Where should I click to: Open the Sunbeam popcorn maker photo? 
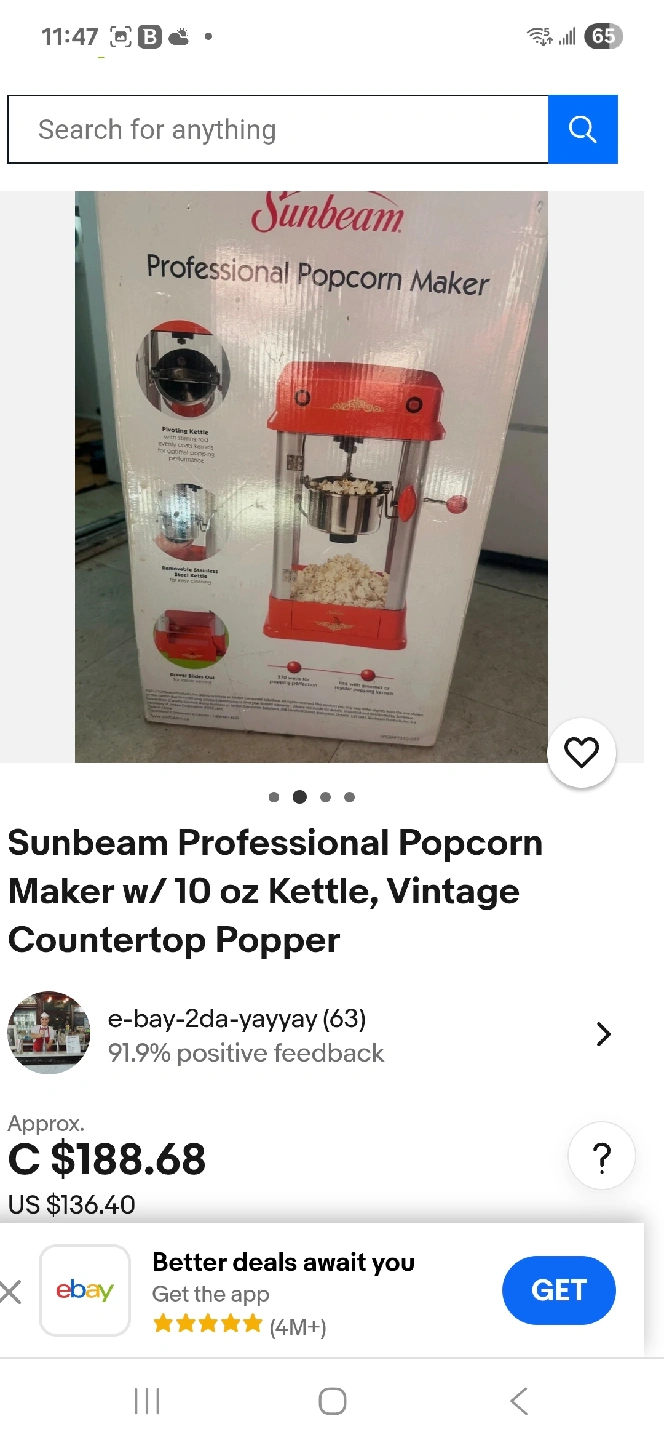pos(311,476)
